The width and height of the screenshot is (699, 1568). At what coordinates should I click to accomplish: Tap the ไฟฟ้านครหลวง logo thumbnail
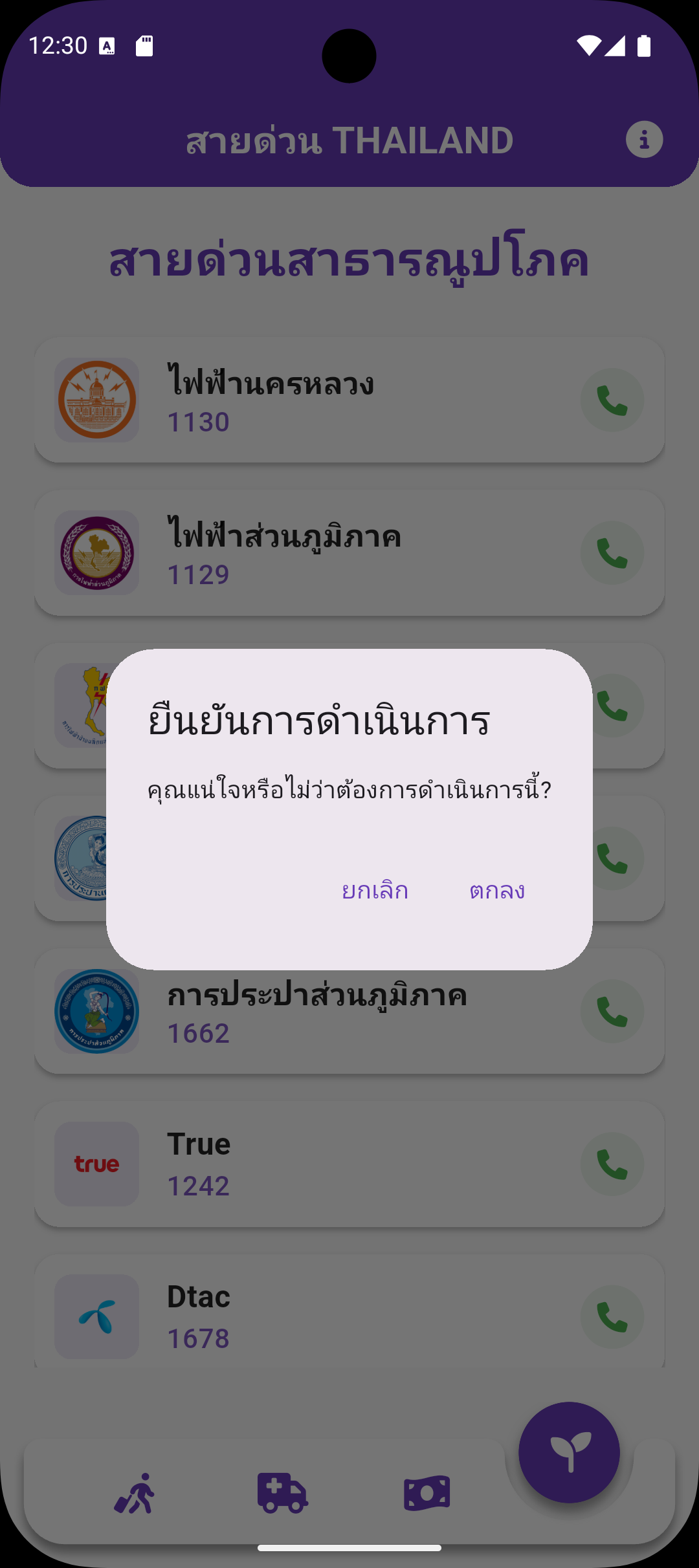click(x=96, y=399)
